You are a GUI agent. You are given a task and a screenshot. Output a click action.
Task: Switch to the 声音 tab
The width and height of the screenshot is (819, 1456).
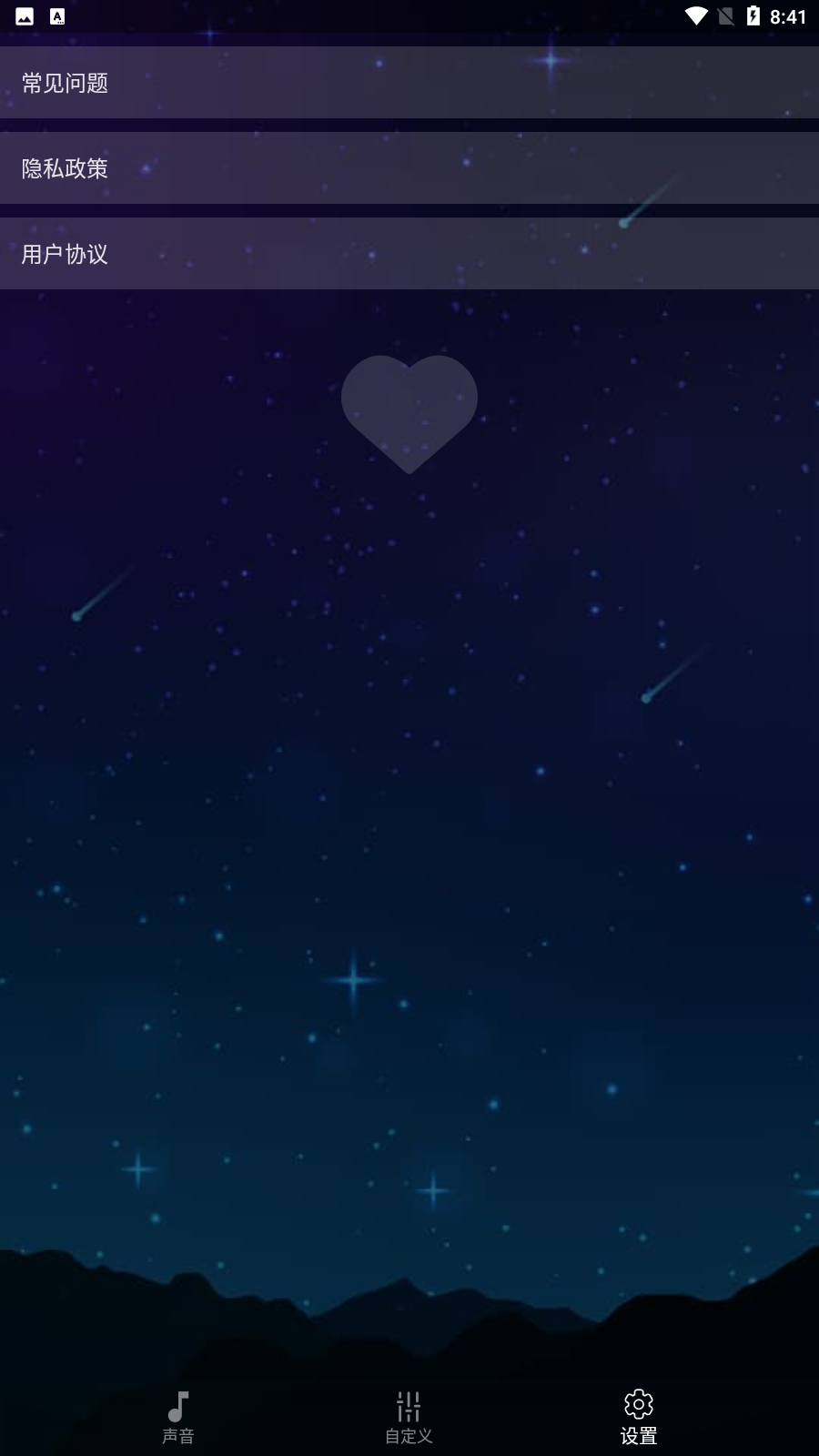click(178, 1418)
